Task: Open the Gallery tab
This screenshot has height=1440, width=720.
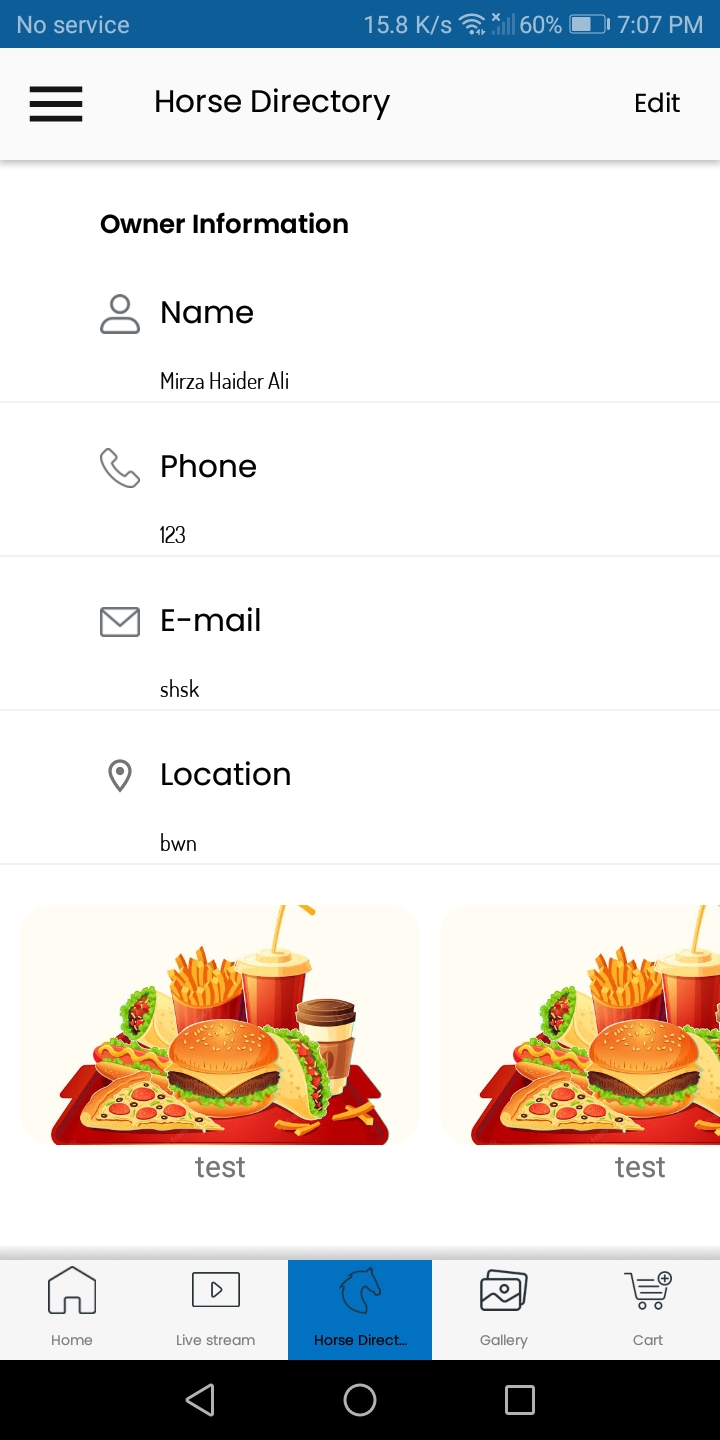Action: click(504, 1309)
